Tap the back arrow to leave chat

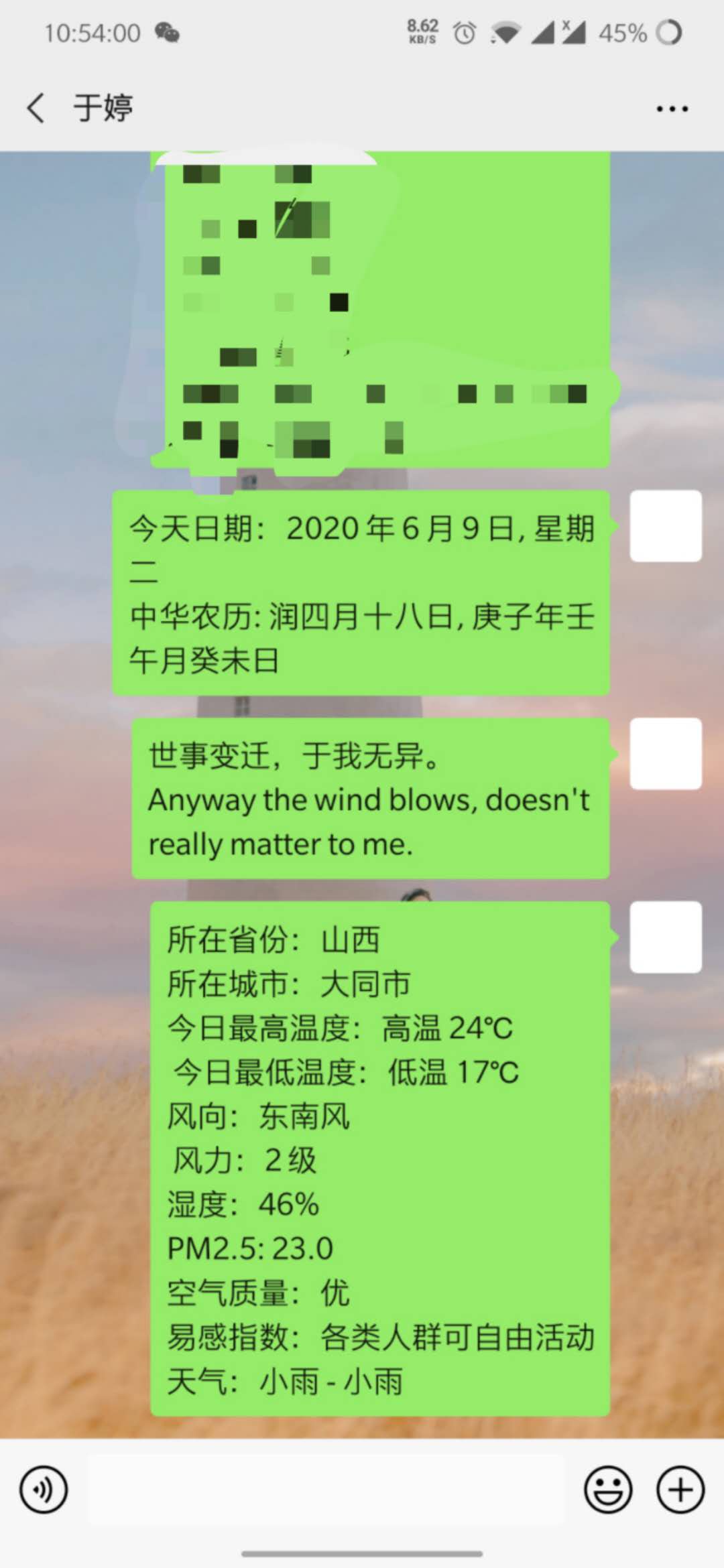coord(35,107)
